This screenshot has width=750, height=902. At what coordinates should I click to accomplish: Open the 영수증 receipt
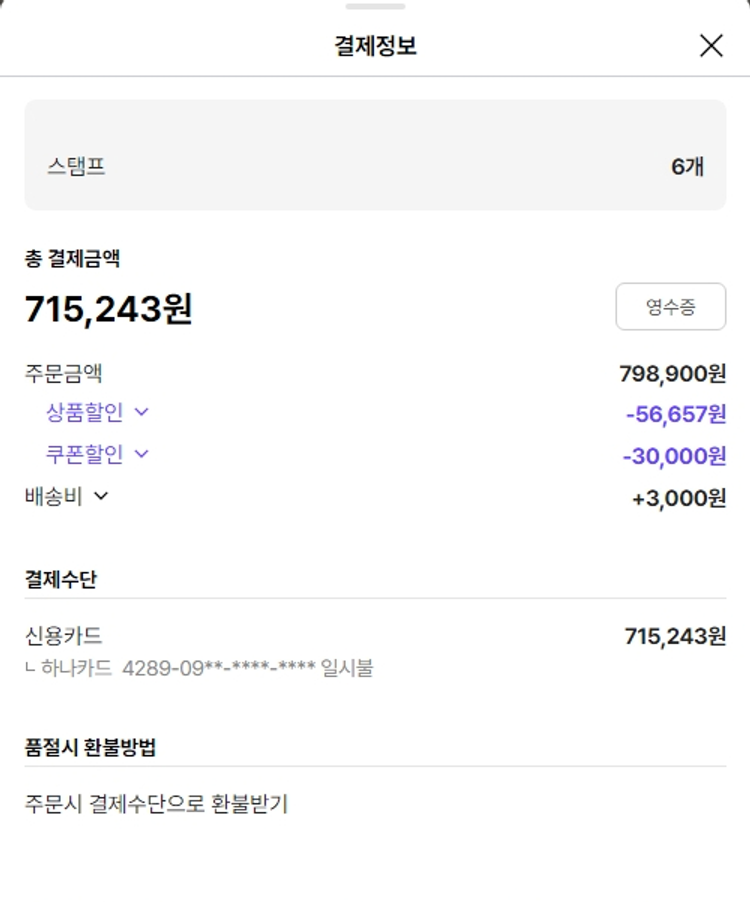click(670, 307)
